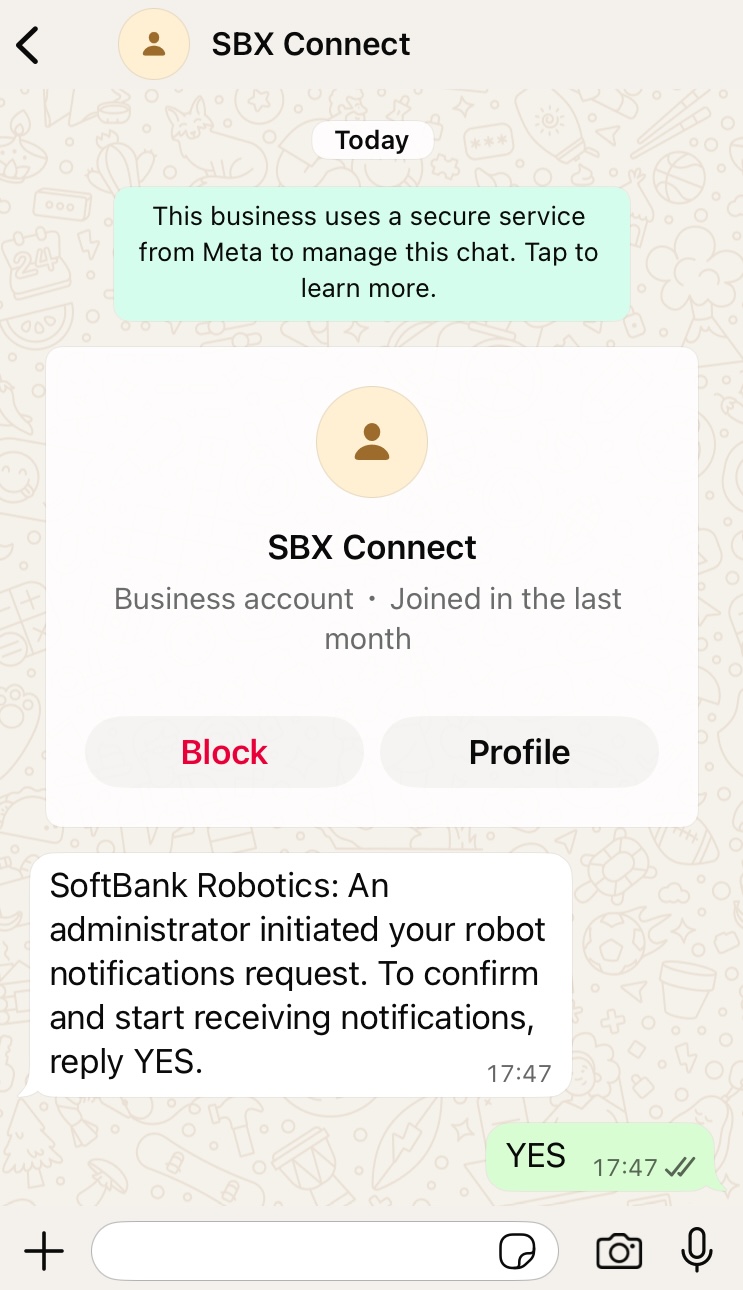Block the SBX Connect business account
Viewport: 743px width, 1290px height.
224,752
